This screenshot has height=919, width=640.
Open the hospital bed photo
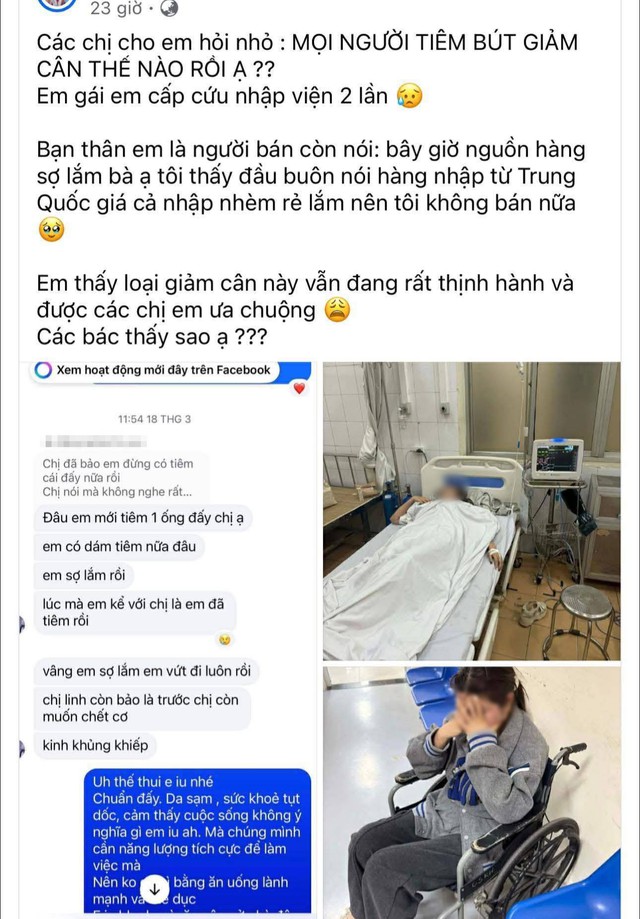pyautogui.click(x=471, y=510)
